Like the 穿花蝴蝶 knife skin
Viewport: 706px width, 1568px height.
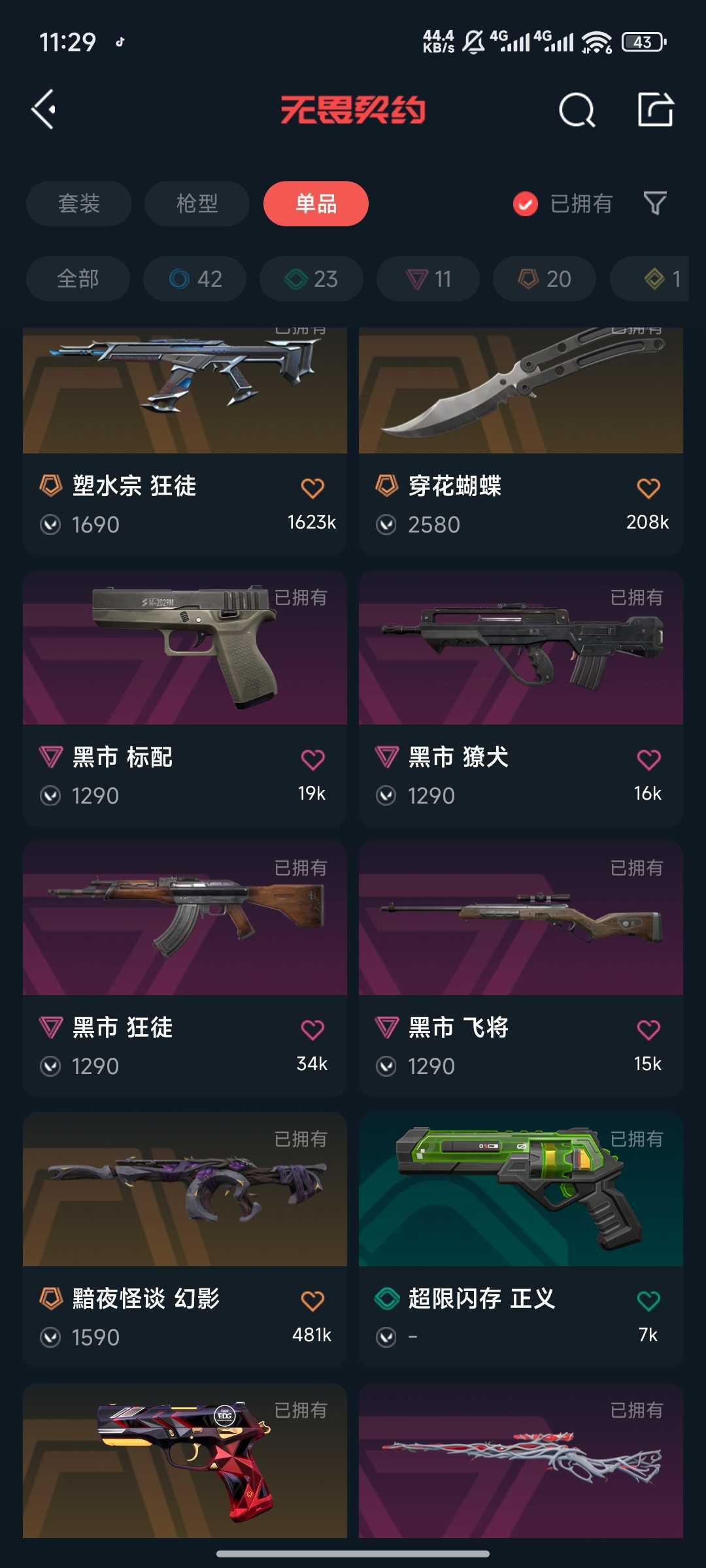click(x=648, y=488)
